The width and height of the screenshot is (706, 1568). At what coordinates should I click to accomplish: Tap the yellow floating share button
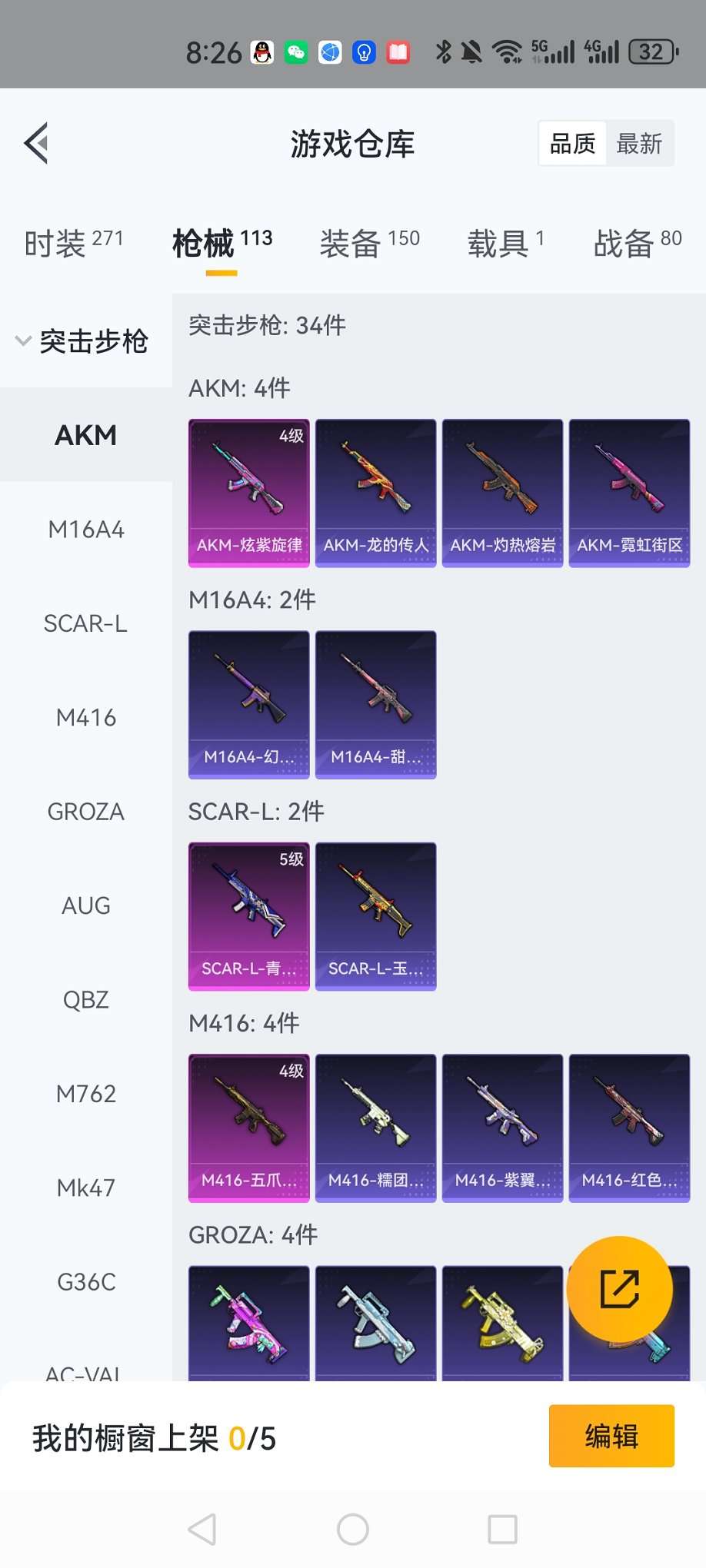click(x=619, y=1289)
